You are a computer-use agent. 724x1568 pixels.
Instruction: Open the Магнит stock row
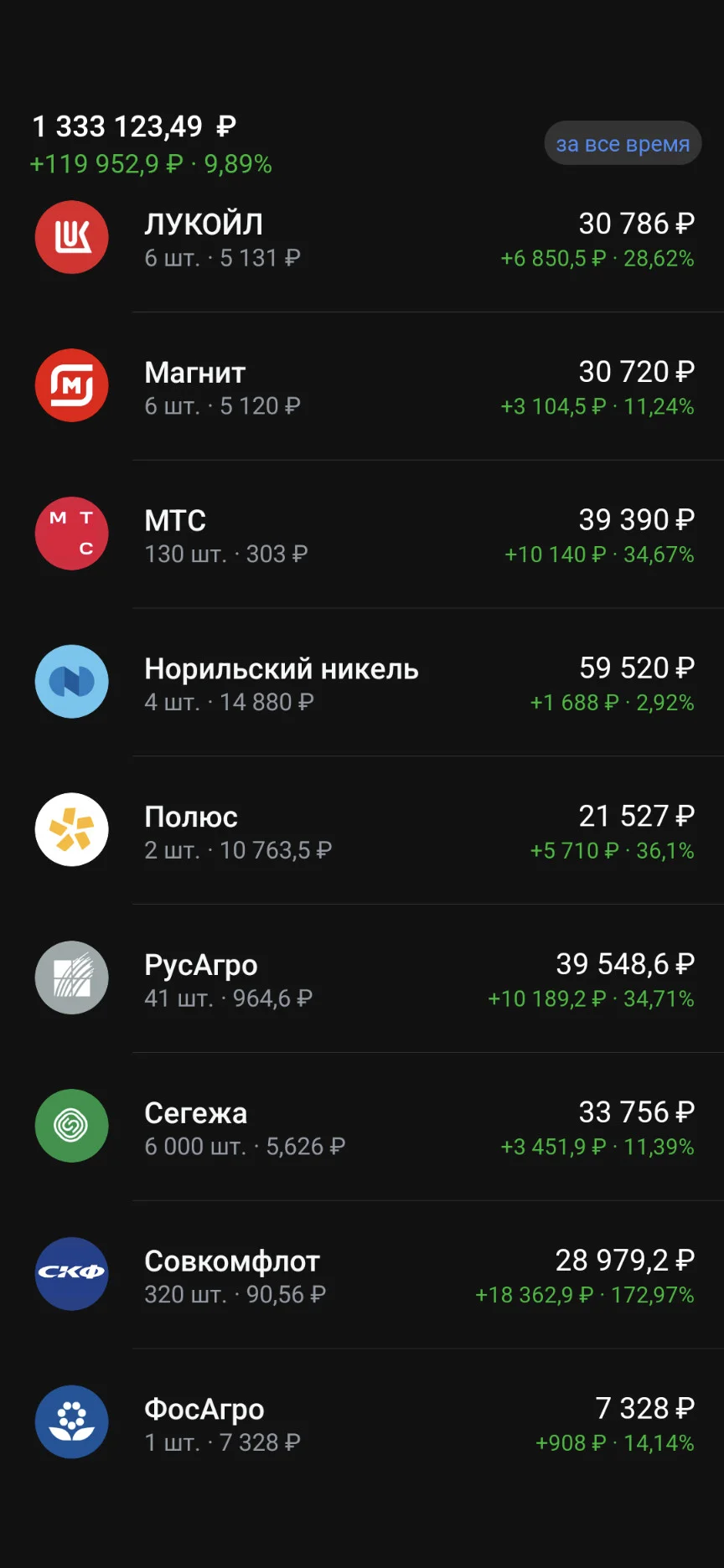(362, 387)
